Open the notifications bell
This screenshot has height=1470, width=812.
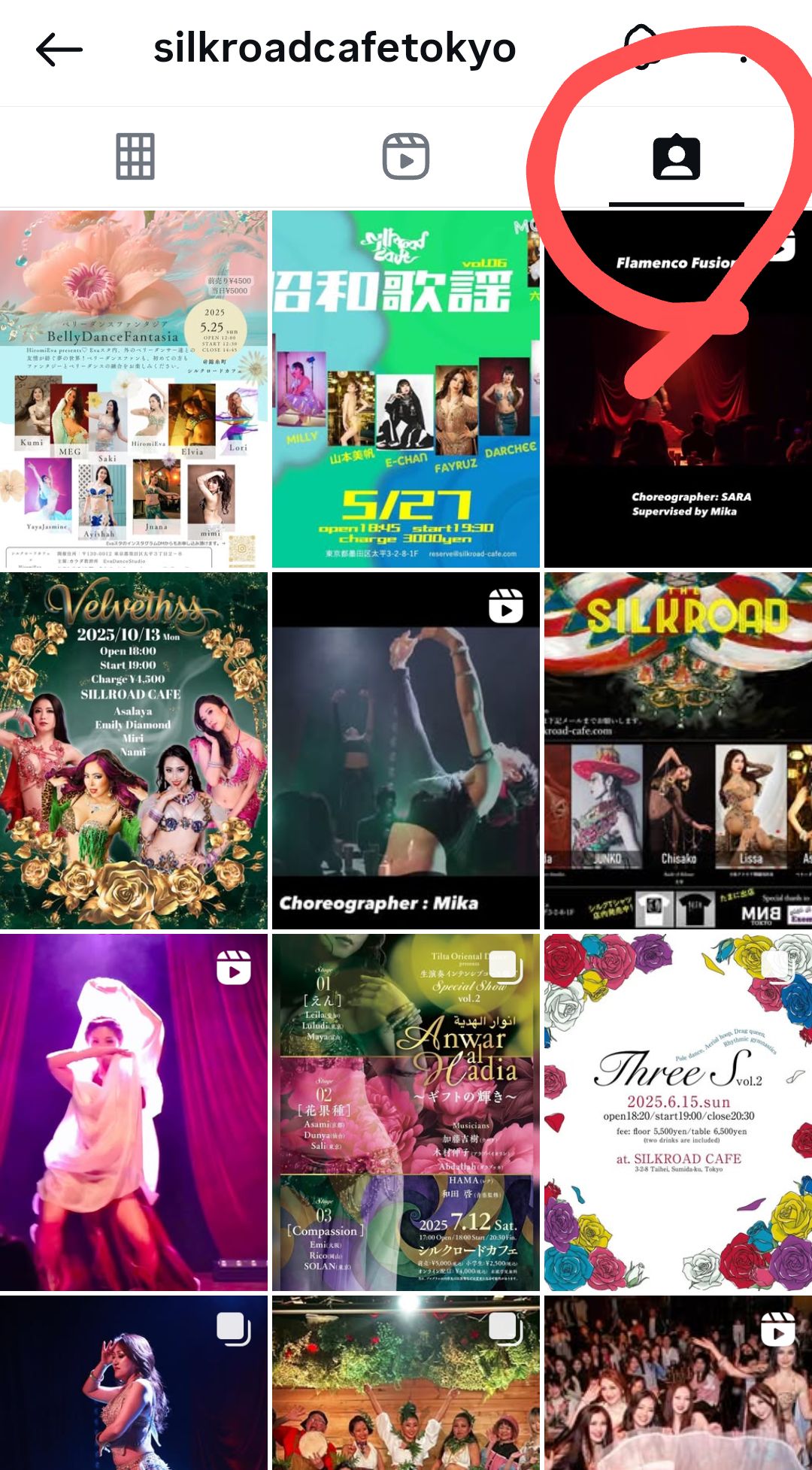coord(641,48)
